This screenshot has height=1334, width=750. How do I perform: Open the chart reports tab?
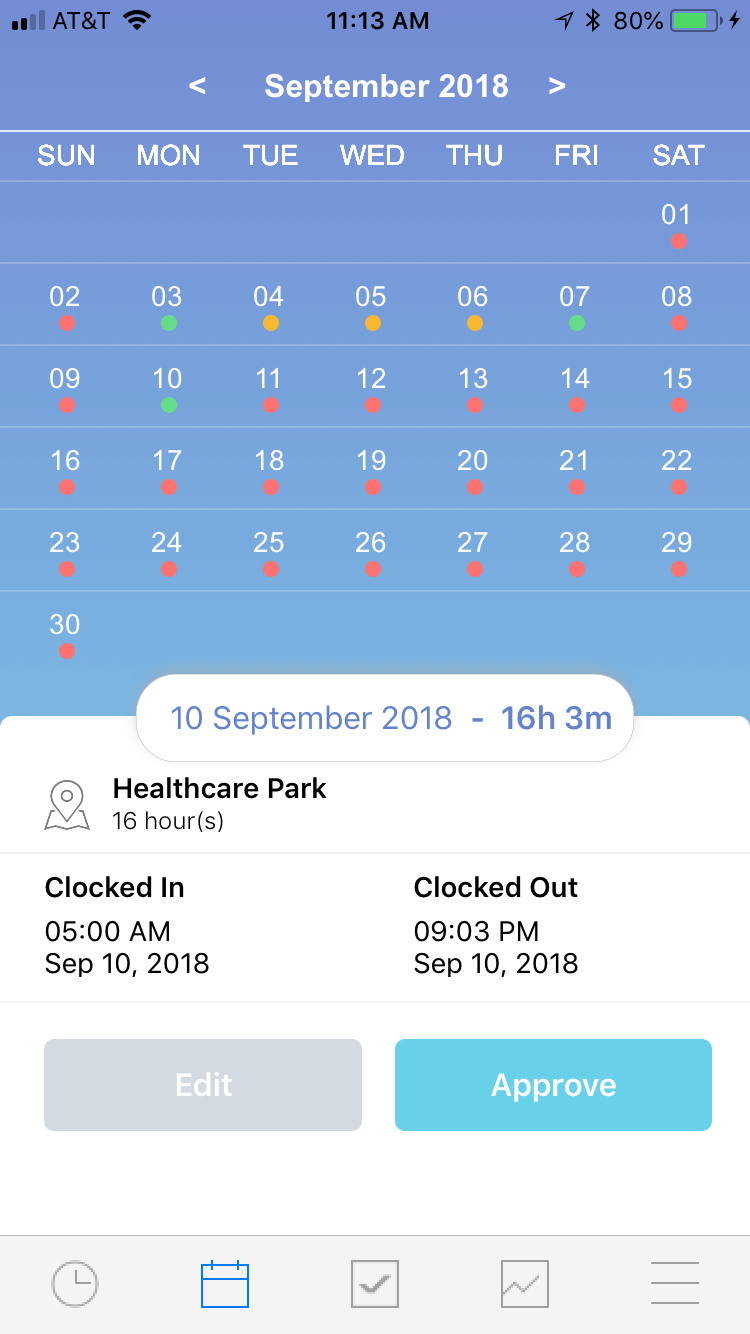click(525, 1284)
